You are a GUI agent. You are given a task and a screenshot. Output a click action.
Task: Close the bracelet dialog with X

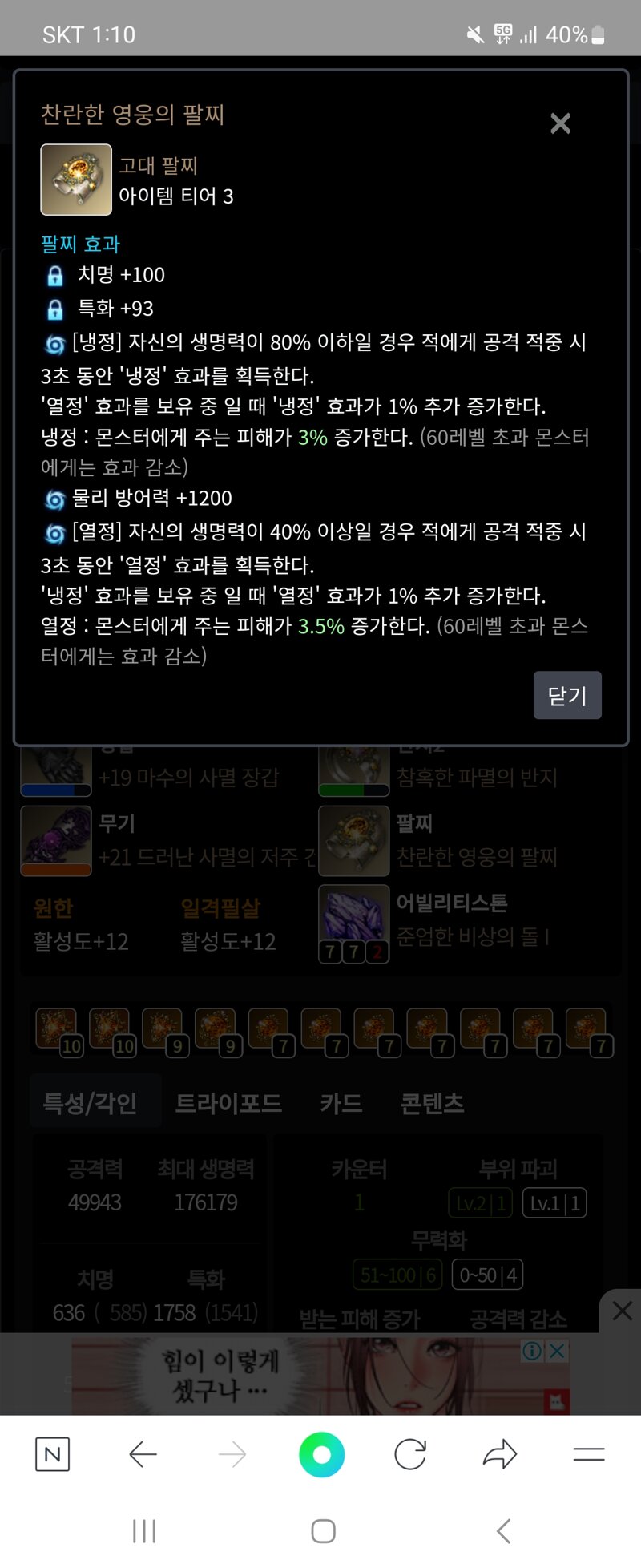click(x=560, y=123)
